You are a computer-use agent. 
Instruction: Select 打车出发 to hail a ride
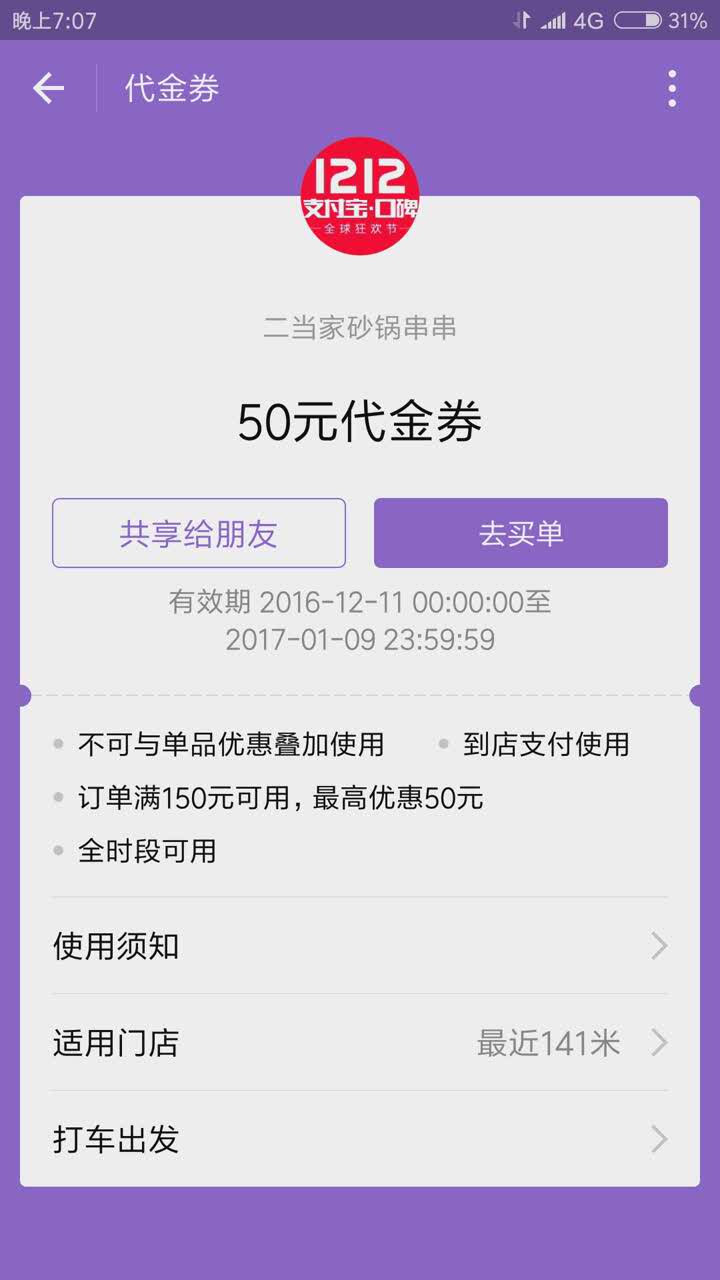pos(360,1139)
